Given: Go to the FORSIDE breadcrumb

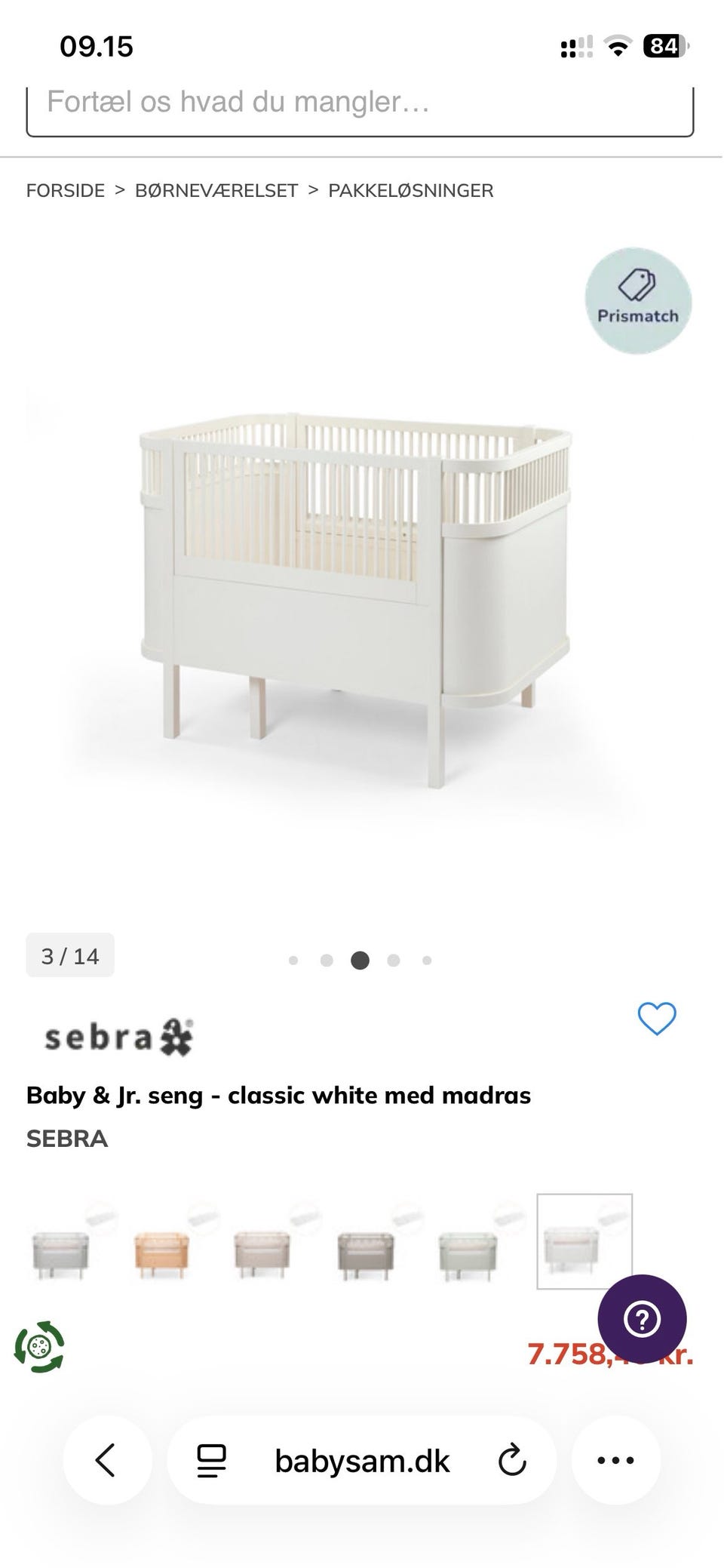Looking at the screenshot, I should click(66, 190).
